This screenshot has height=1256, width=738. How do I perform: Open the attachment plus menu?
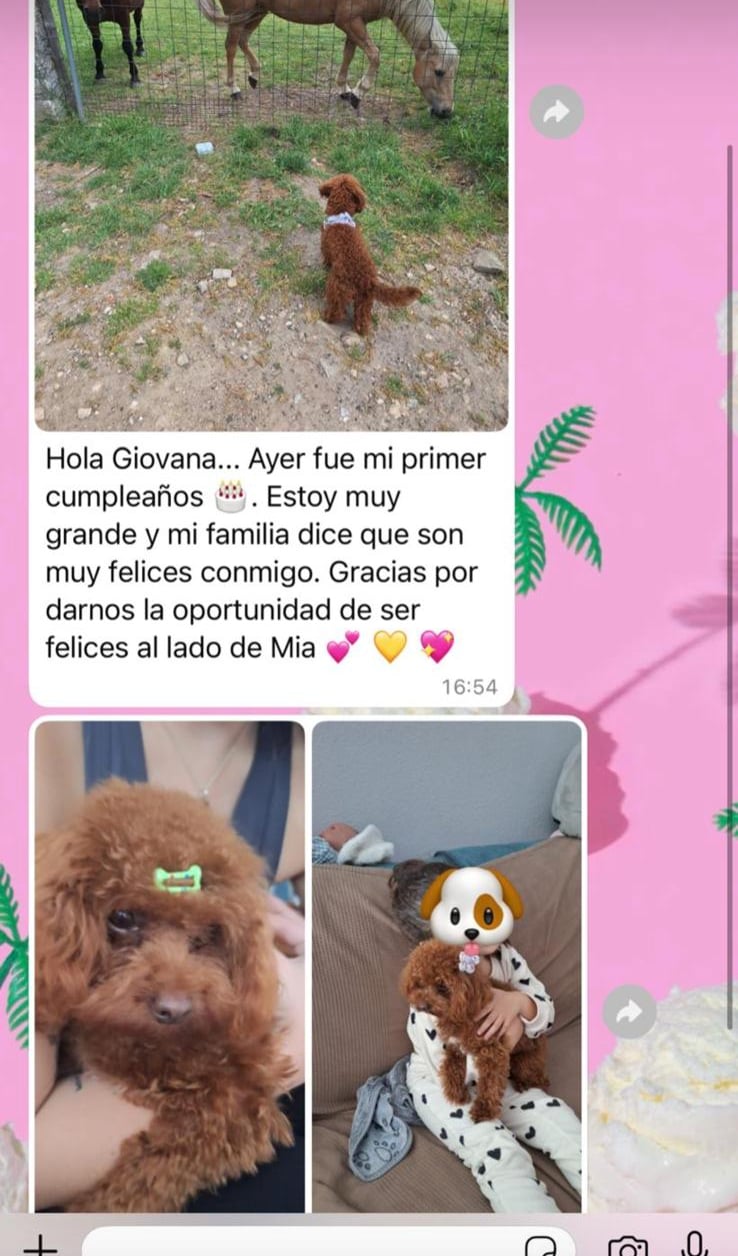40,1245
